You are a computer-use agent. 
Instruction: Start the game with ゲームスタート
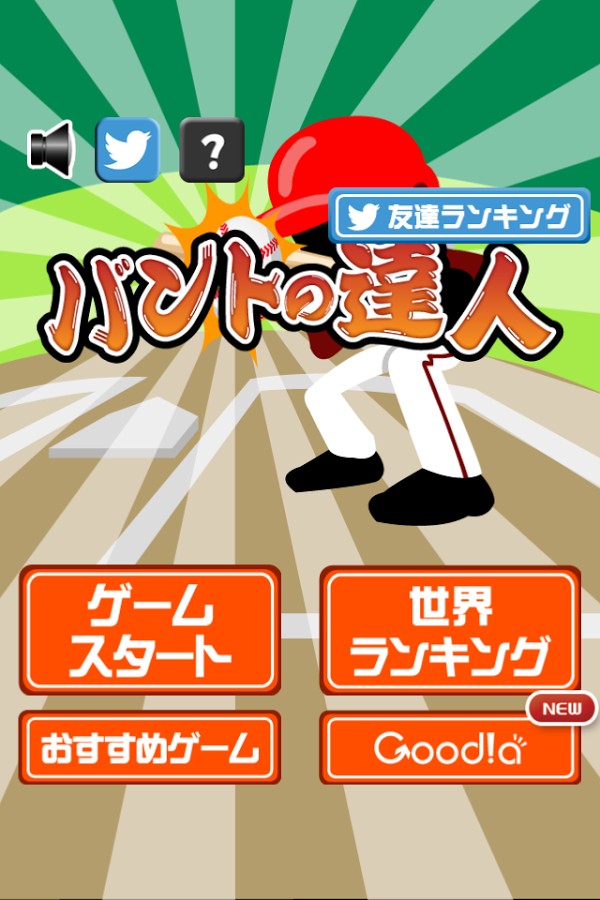(x=150, y=630)
